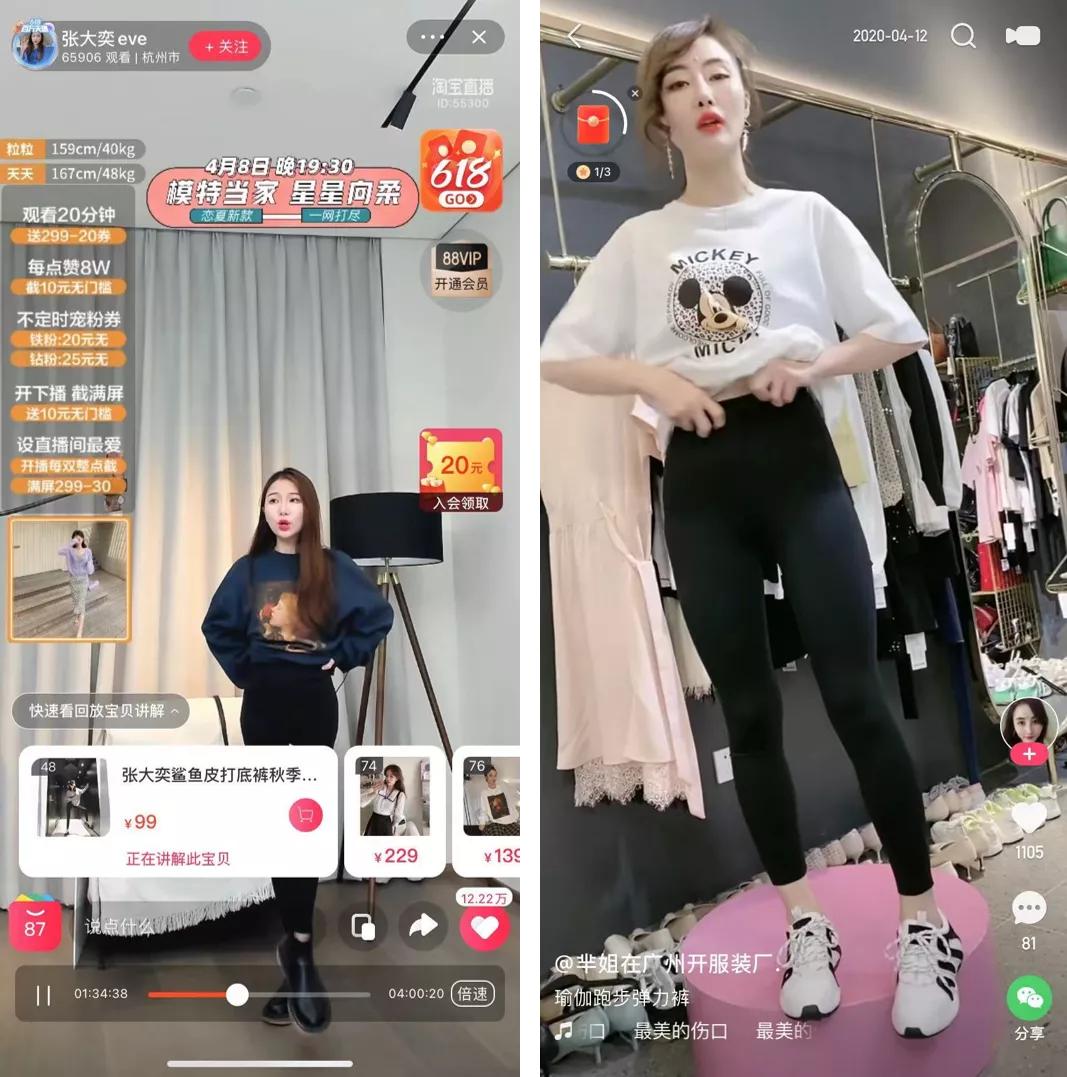Open the 81 comments on the video
The height and width of the screenshot is (1077, 1067).
coord(1028,909)
